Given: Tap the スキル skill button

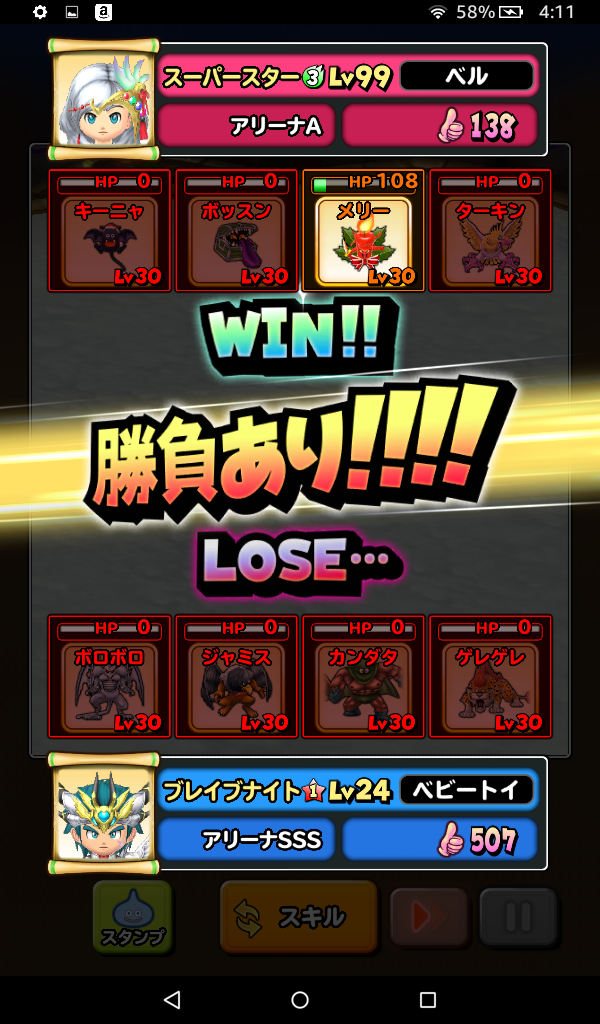Looking at the screenshot, I should (x=298, y=916).
